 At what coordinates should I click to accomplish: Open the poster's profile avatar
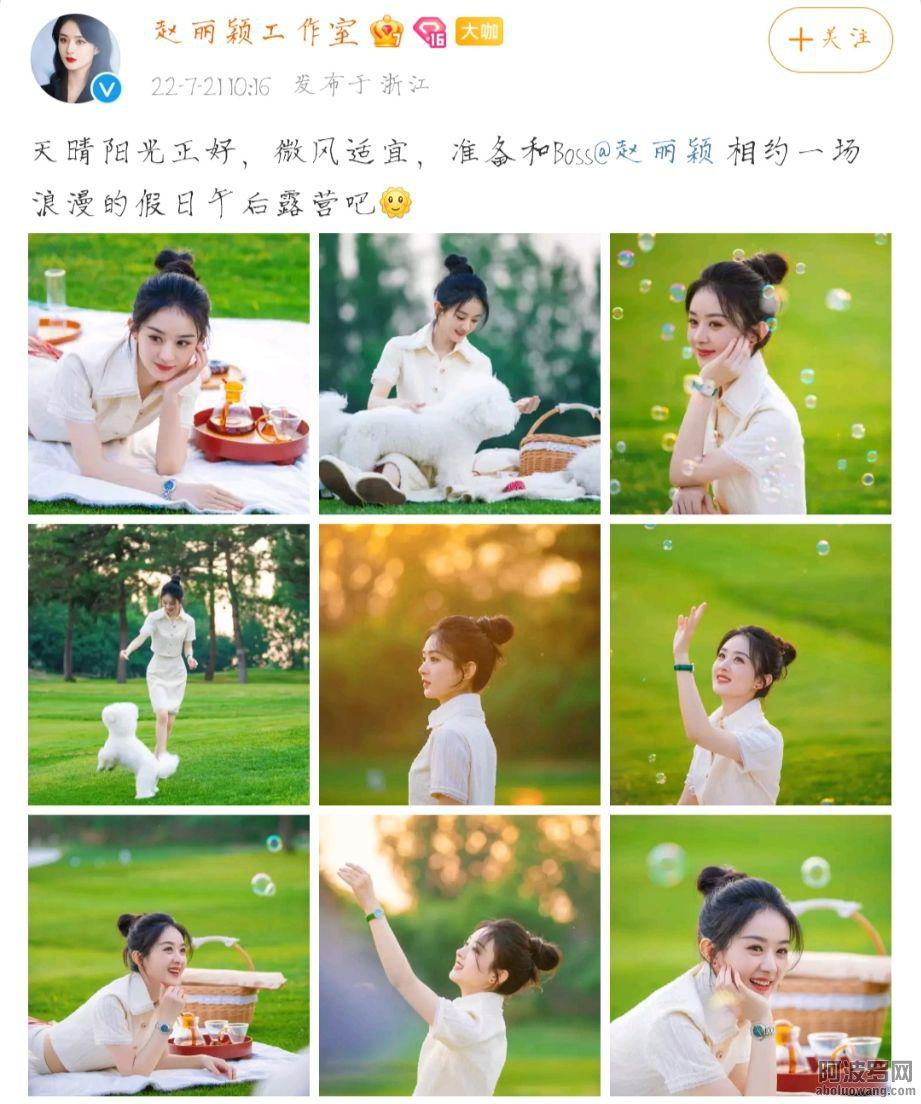coord(75,59)
